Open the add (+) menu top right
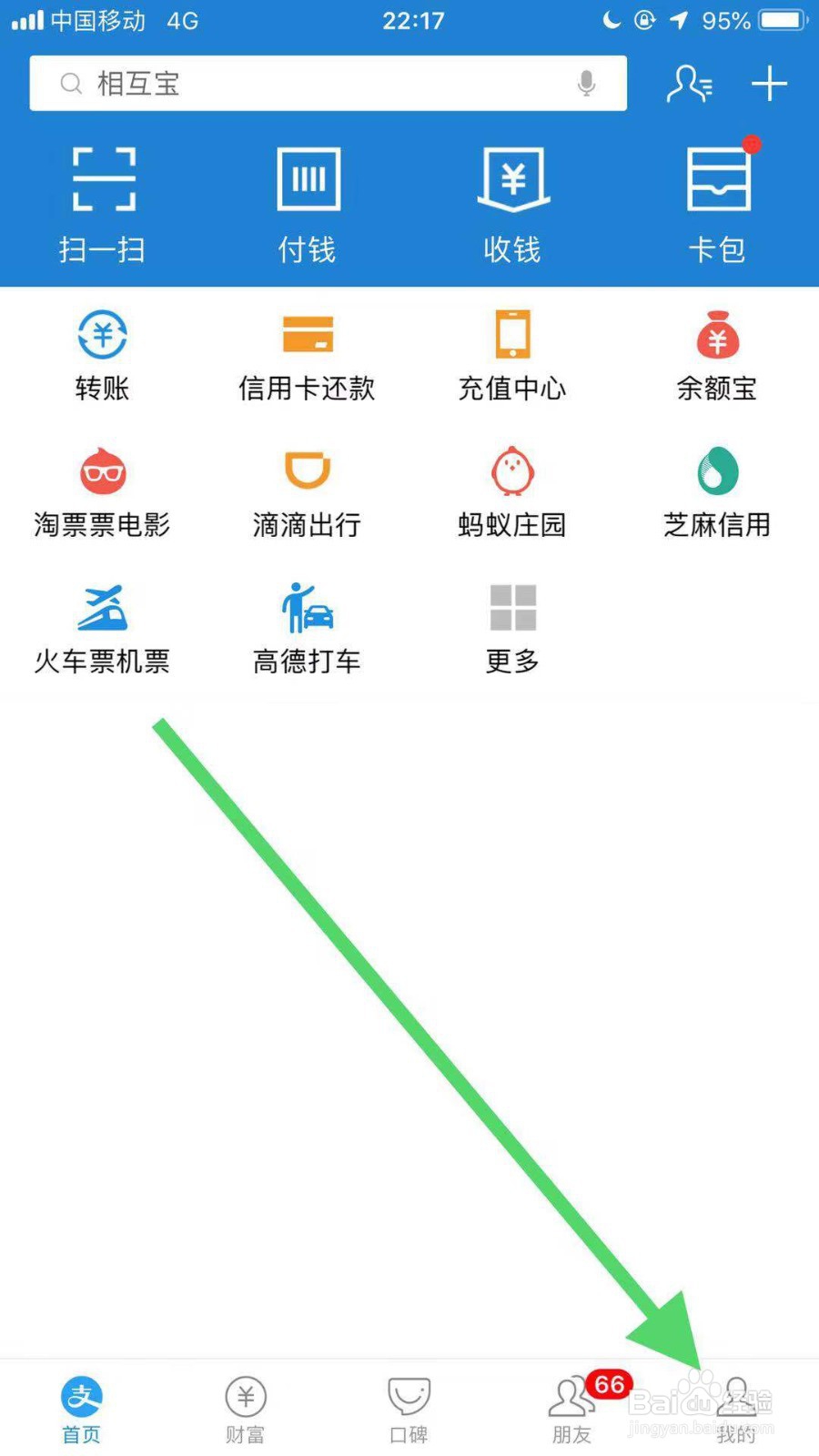819x1456 pixels. (770, 84)
